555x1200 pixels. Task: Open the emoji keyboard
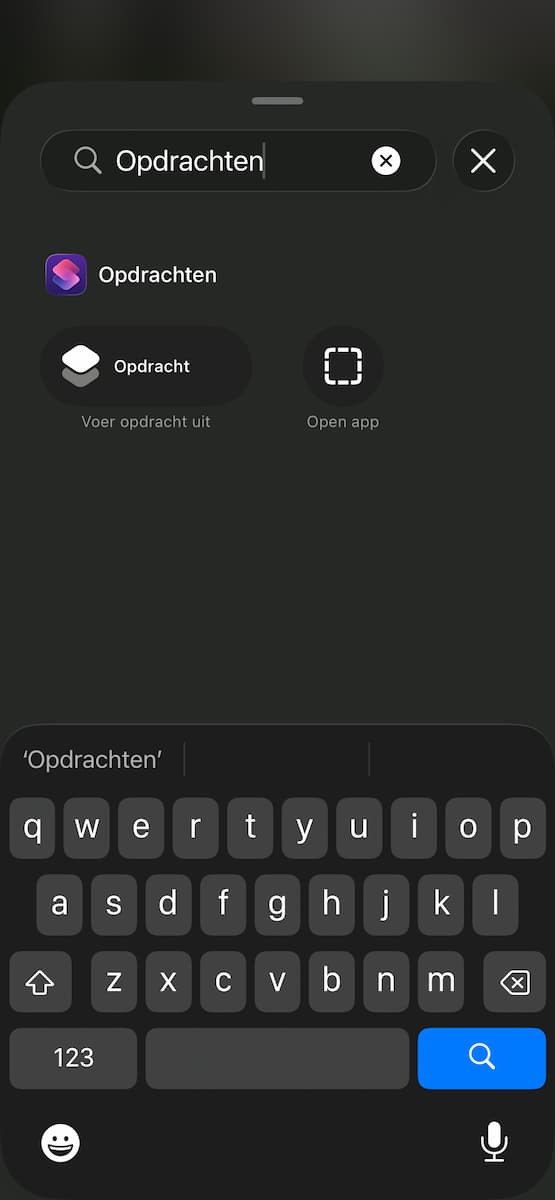(x=60, y=1142)
